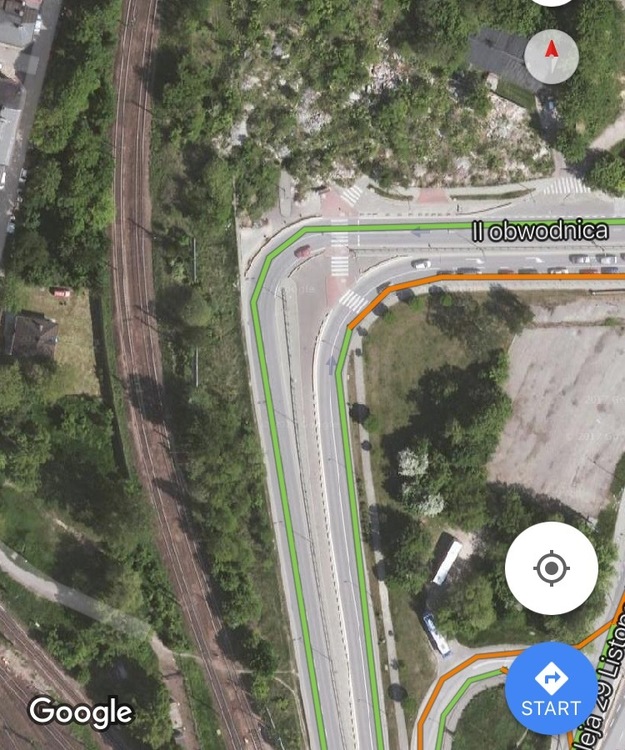Start navigation with the START button
This screenshot has width=625, height=750.
pos(551,689)
